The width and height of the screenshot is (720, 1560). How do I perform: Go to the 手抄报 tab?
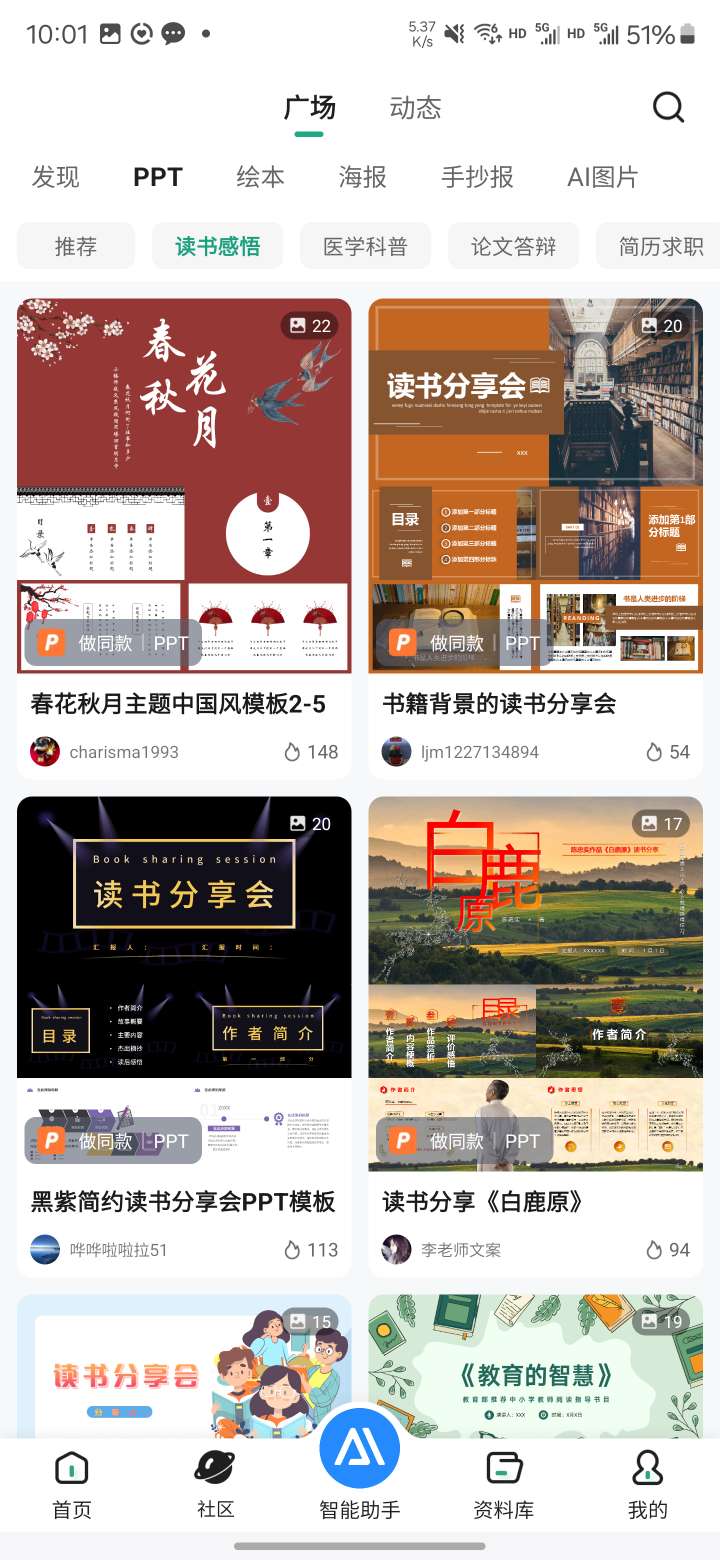(477, 177)
